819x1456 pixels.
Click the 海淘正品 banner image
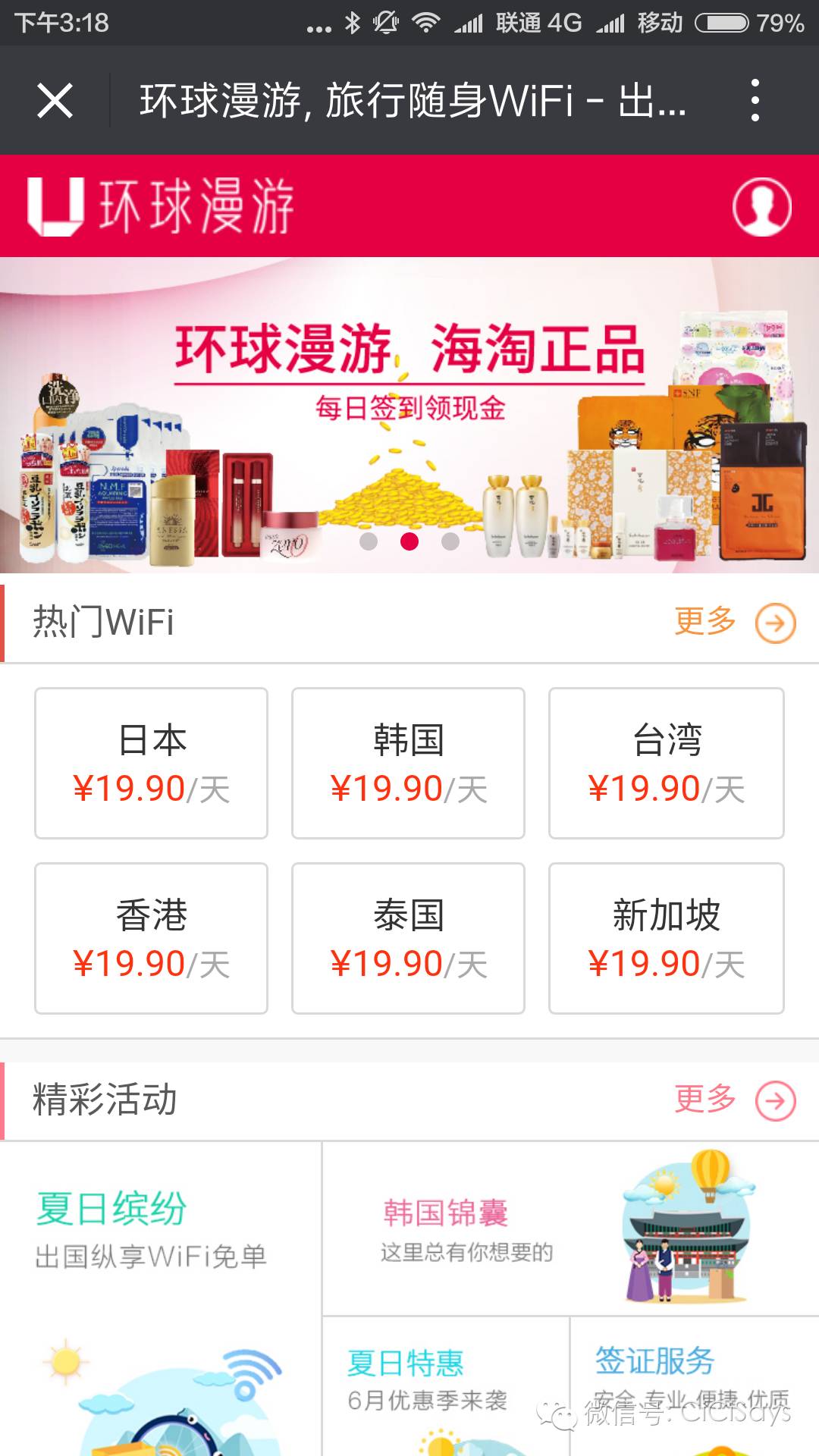click(409, 415)
